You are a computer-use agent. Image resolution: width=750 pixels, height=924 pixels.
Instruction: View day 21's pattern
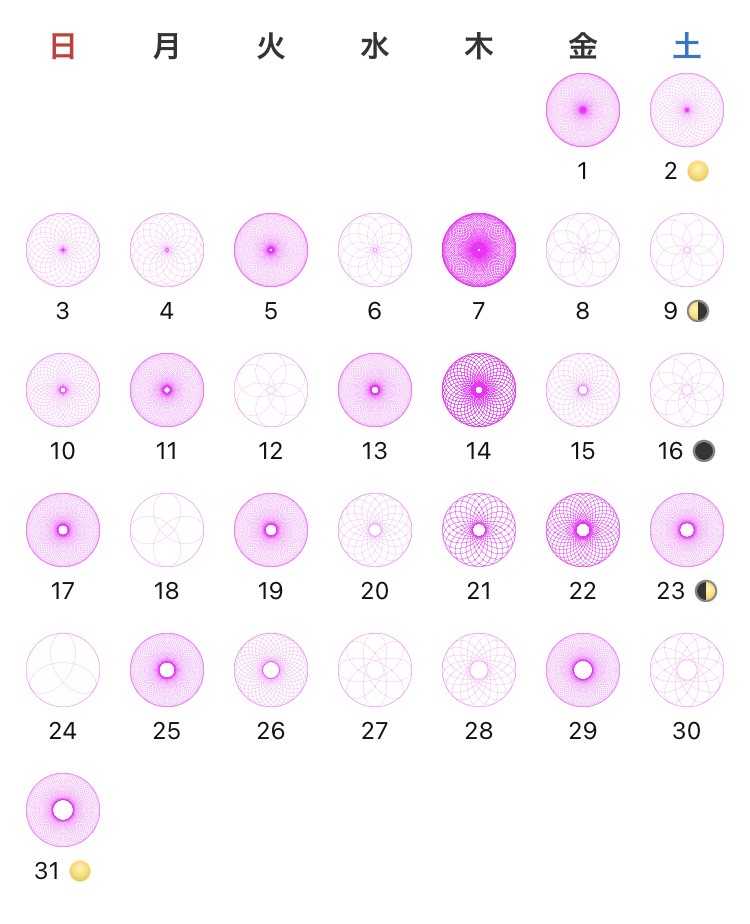479,530
